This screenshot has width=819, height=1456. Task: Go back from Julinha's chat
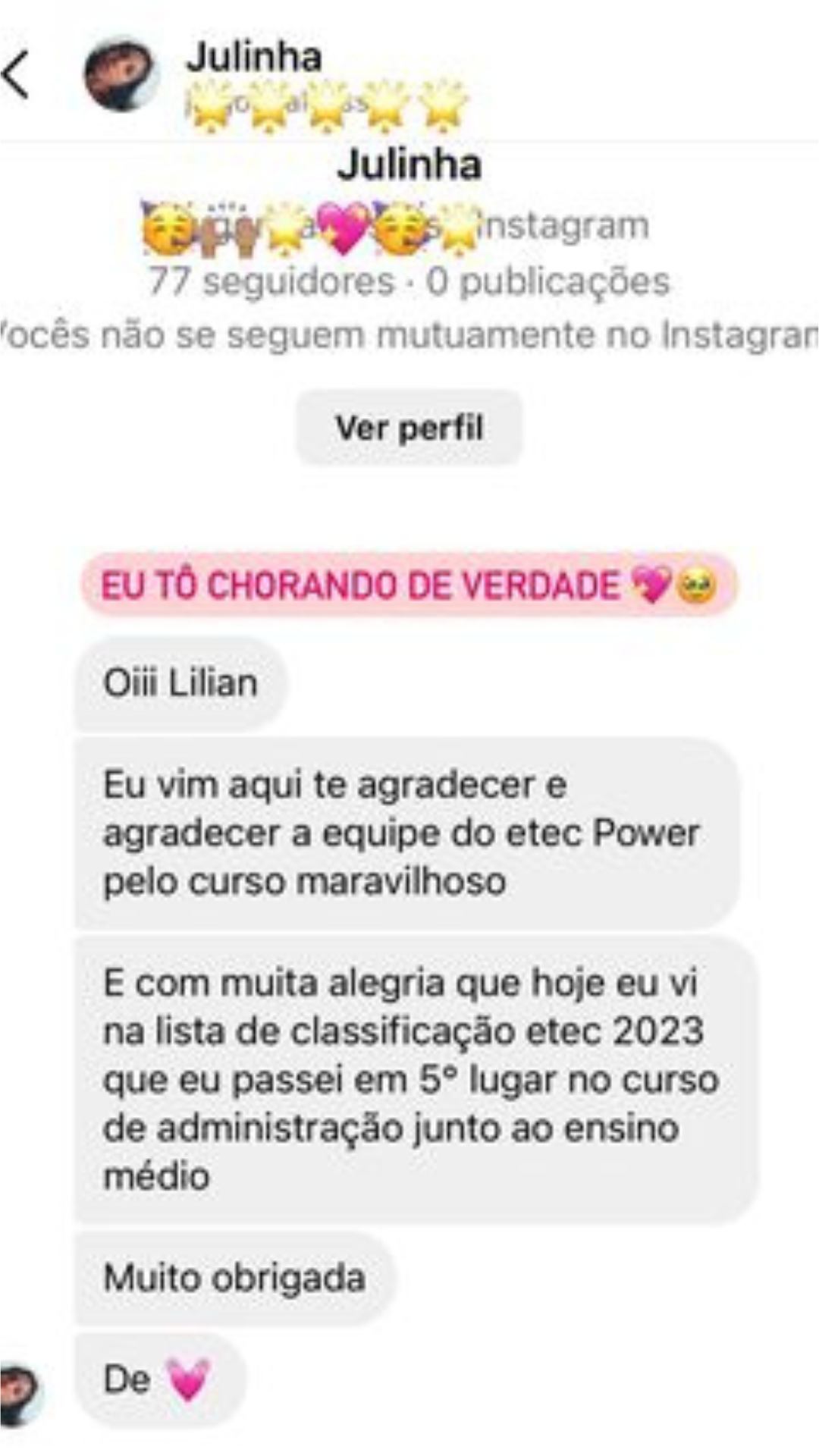click(17, 74)
